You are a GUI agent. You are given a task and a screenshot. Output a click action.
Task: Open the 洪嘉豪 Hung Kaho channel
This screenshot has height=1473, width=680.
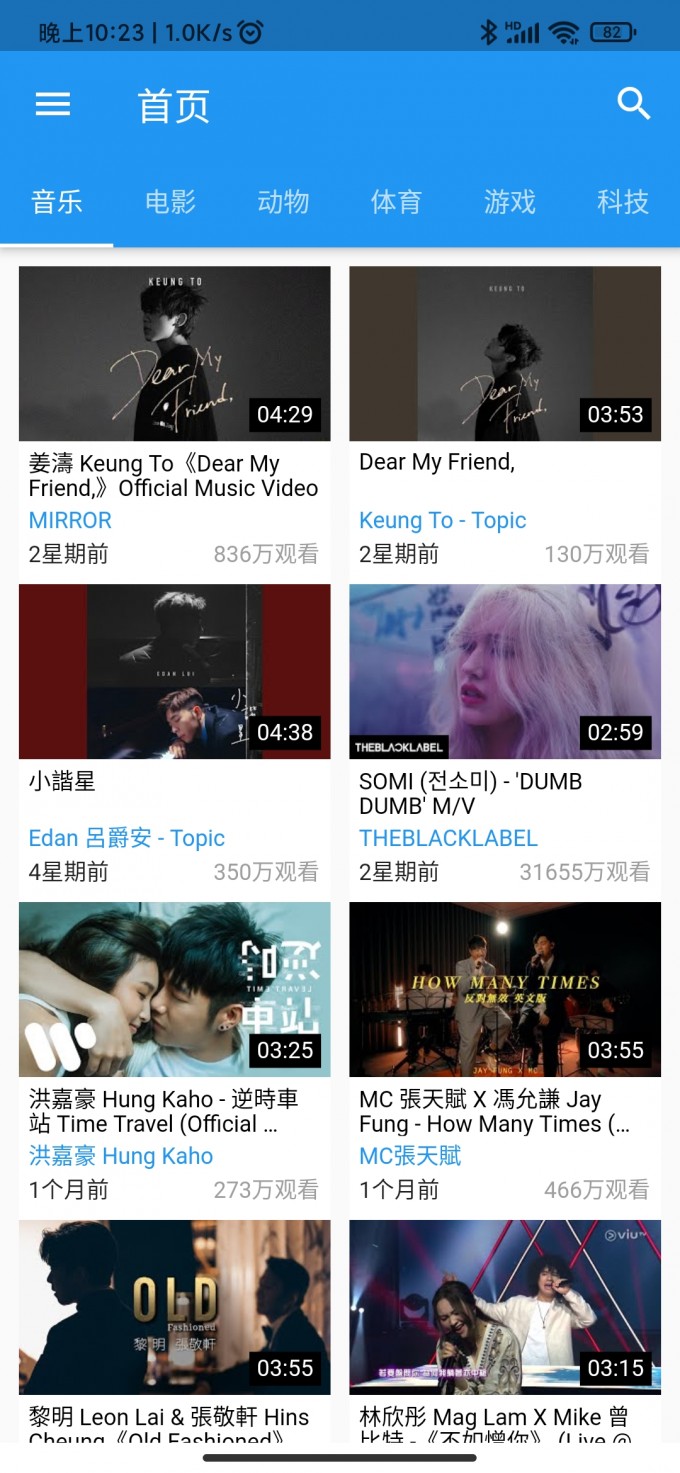(x=121, y=1156)
